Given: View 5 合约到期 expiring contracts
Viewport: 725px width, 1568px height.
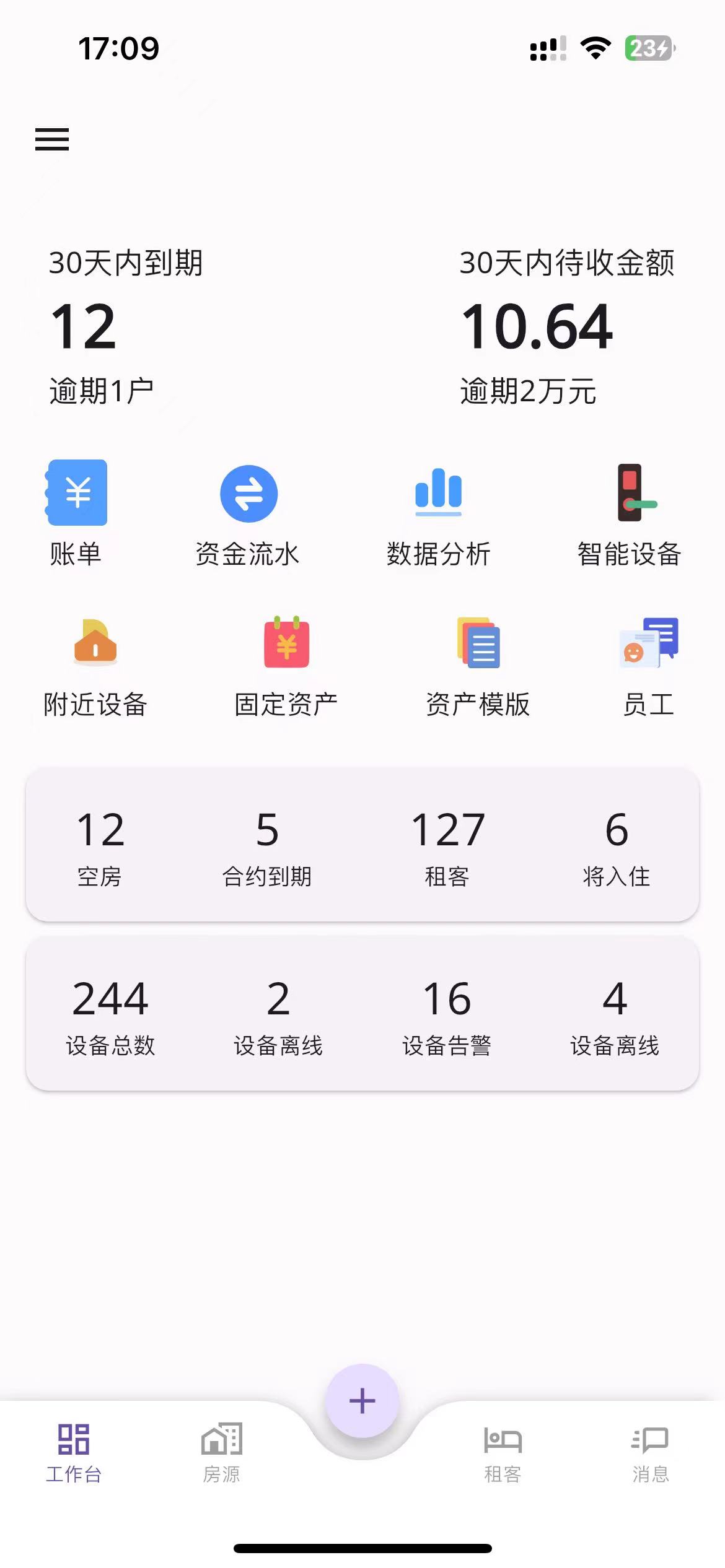Looking at the screenshot, I should [x=267, y=847].
